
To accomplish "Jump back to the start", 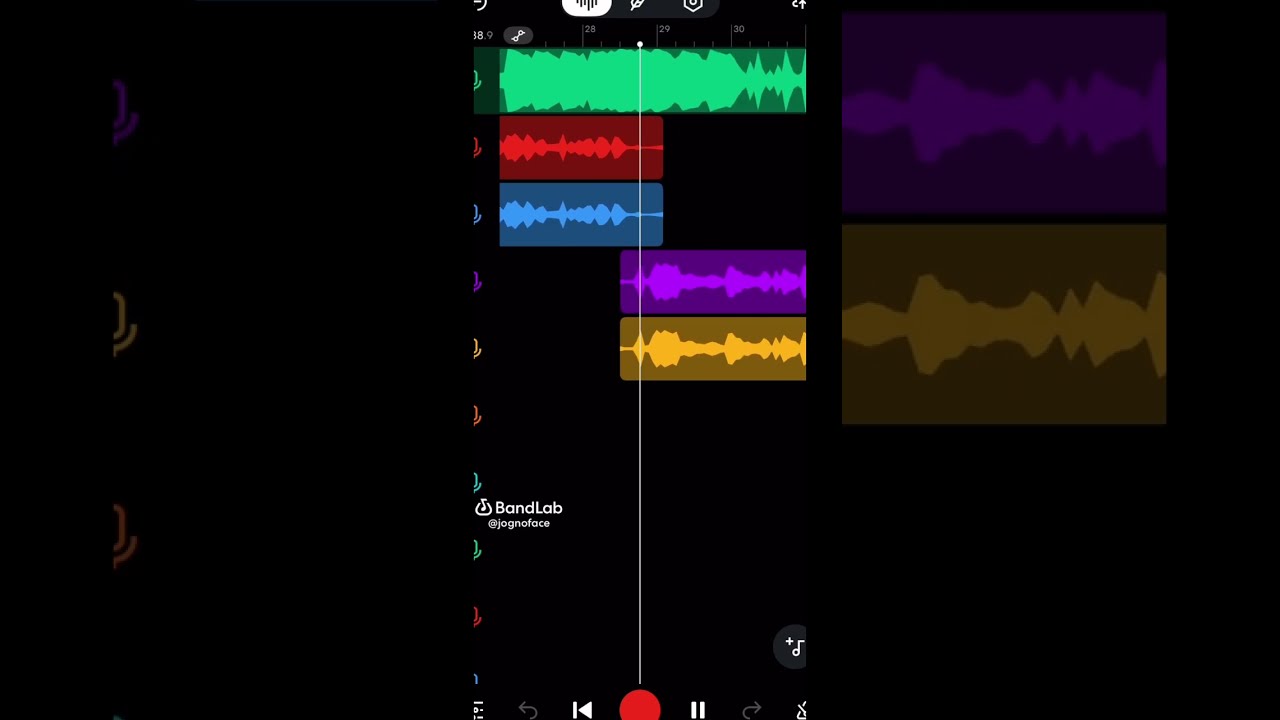I will 582,710.
